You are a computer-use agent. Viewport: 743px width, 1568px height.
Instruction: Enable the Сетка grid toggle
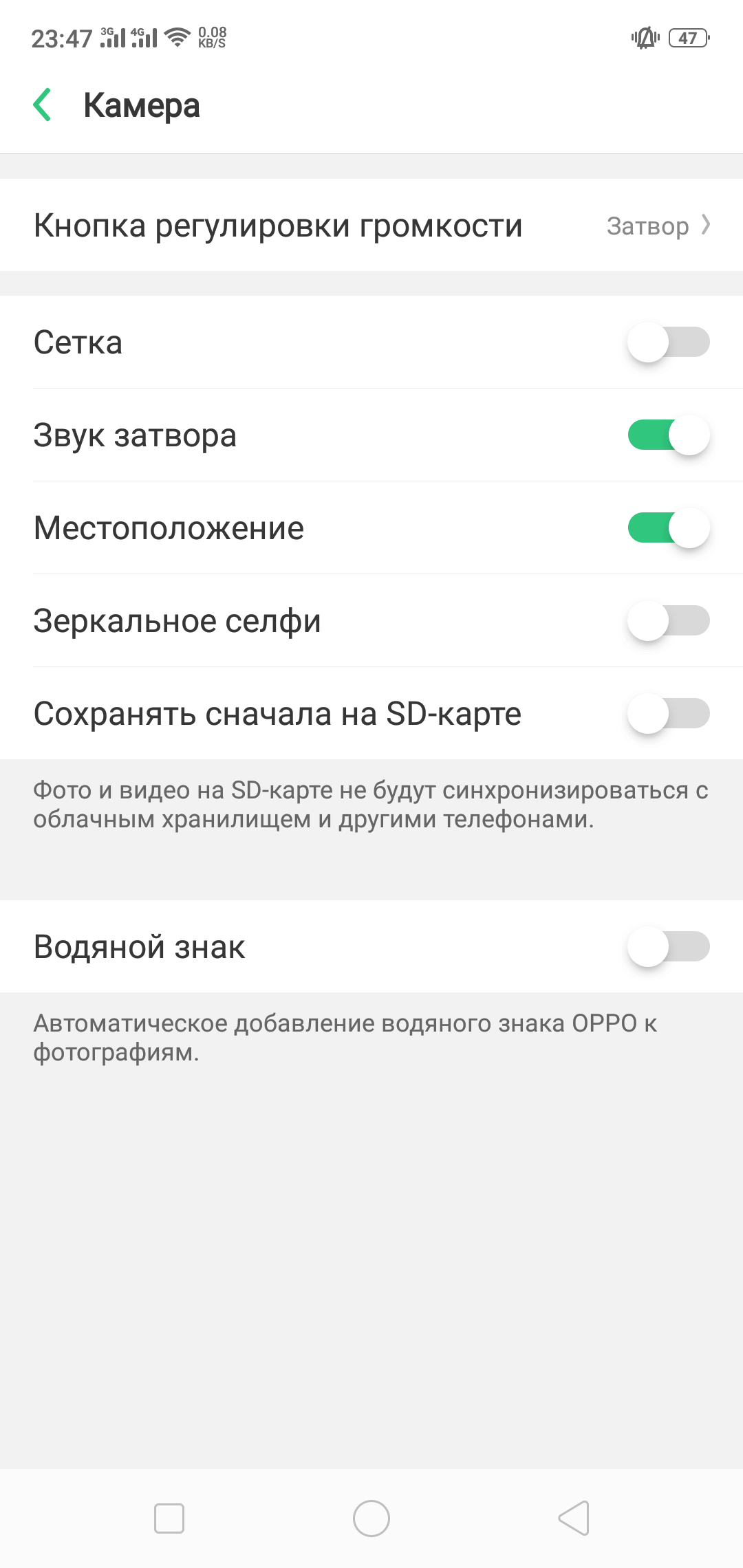(667, 342)
